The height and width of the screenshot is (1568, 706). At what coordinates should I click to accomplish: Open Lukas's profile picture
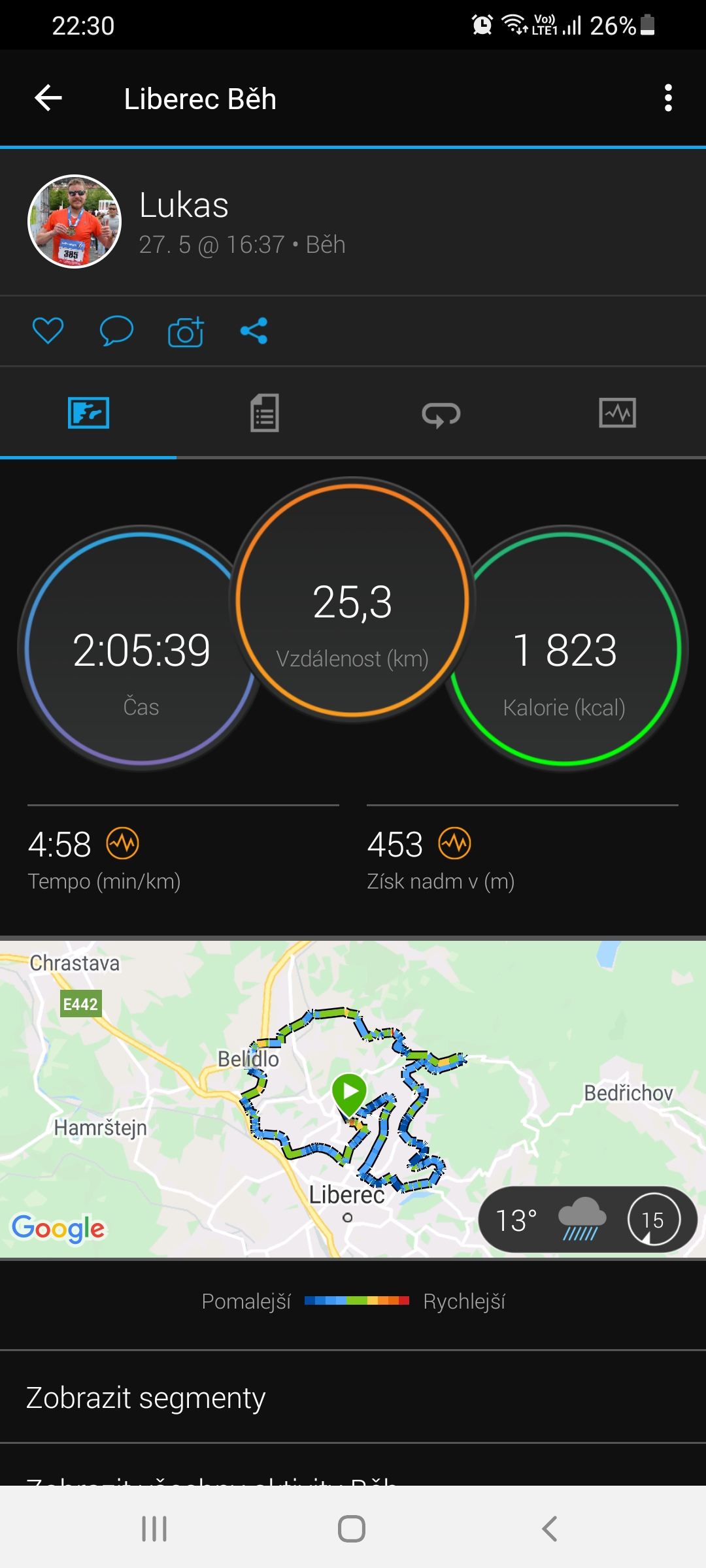75,221
